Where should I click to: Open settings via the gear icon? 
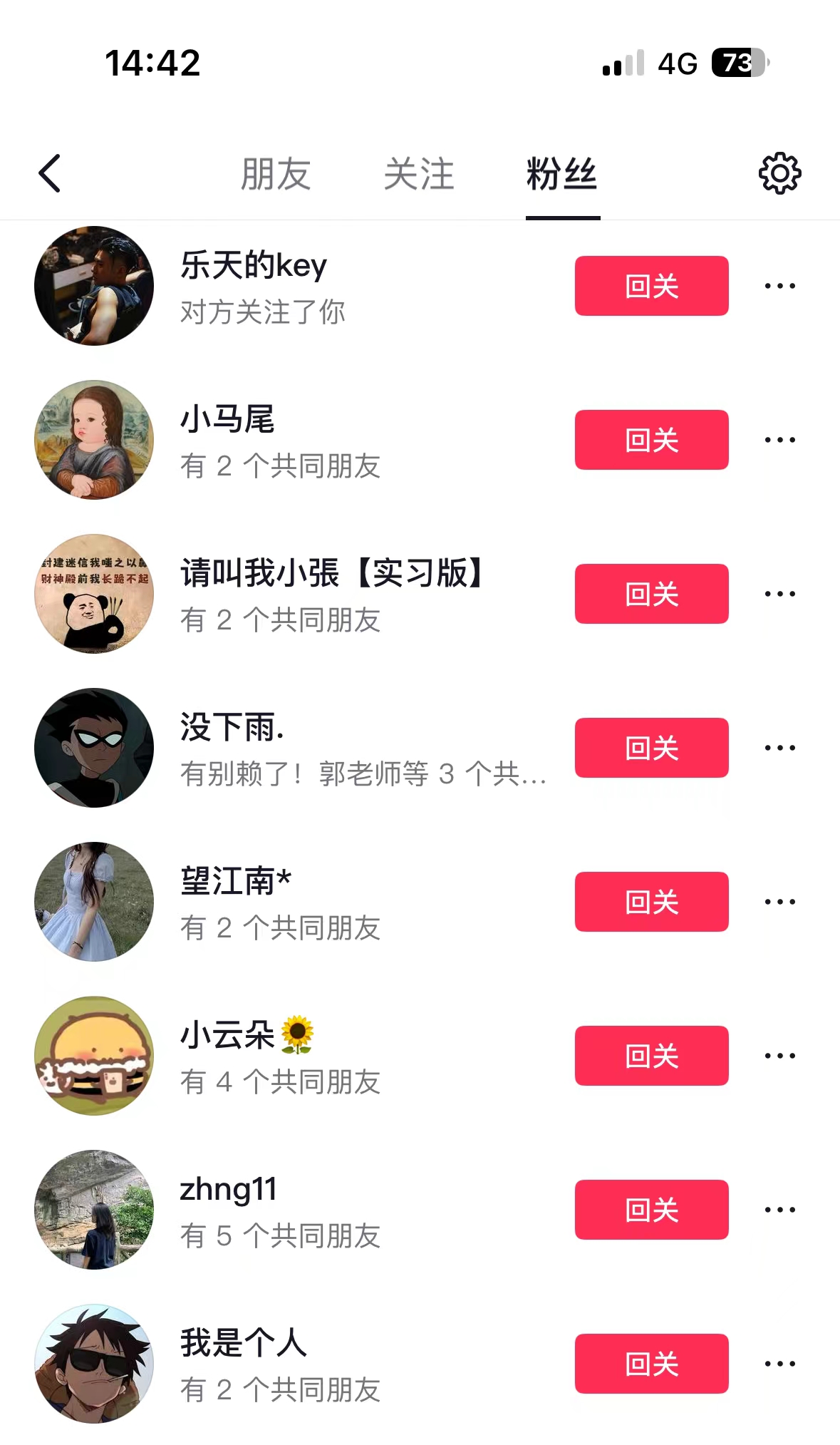point(781,175)
